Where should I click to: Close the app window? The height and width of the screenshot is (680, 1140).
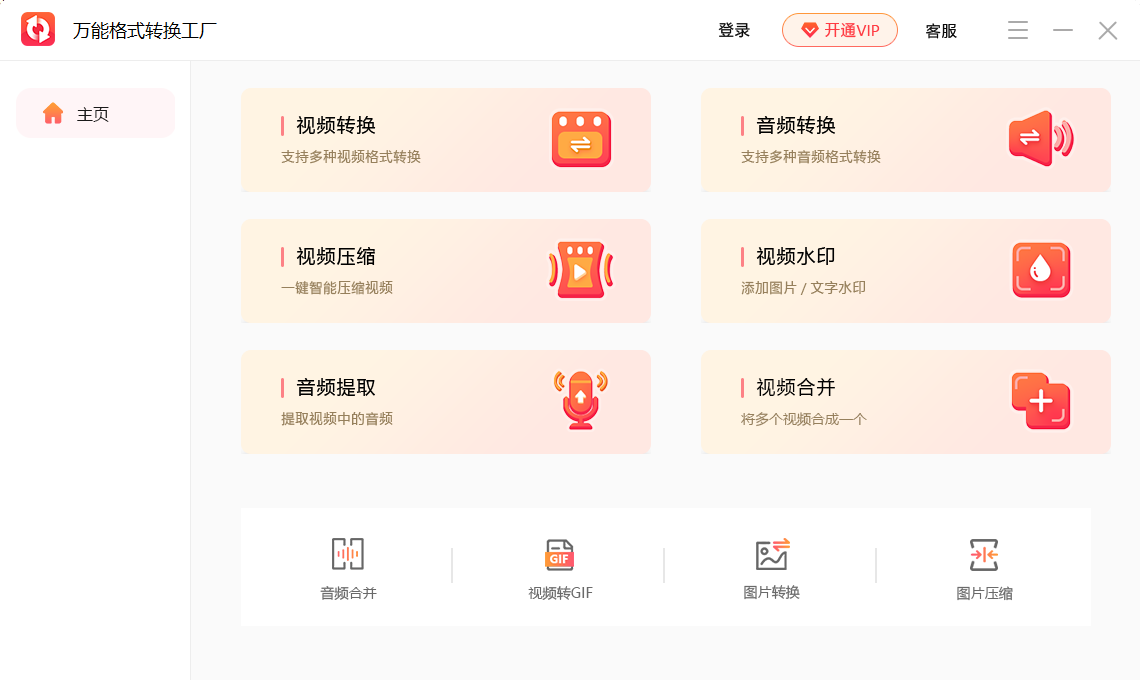coord(1108,31)
